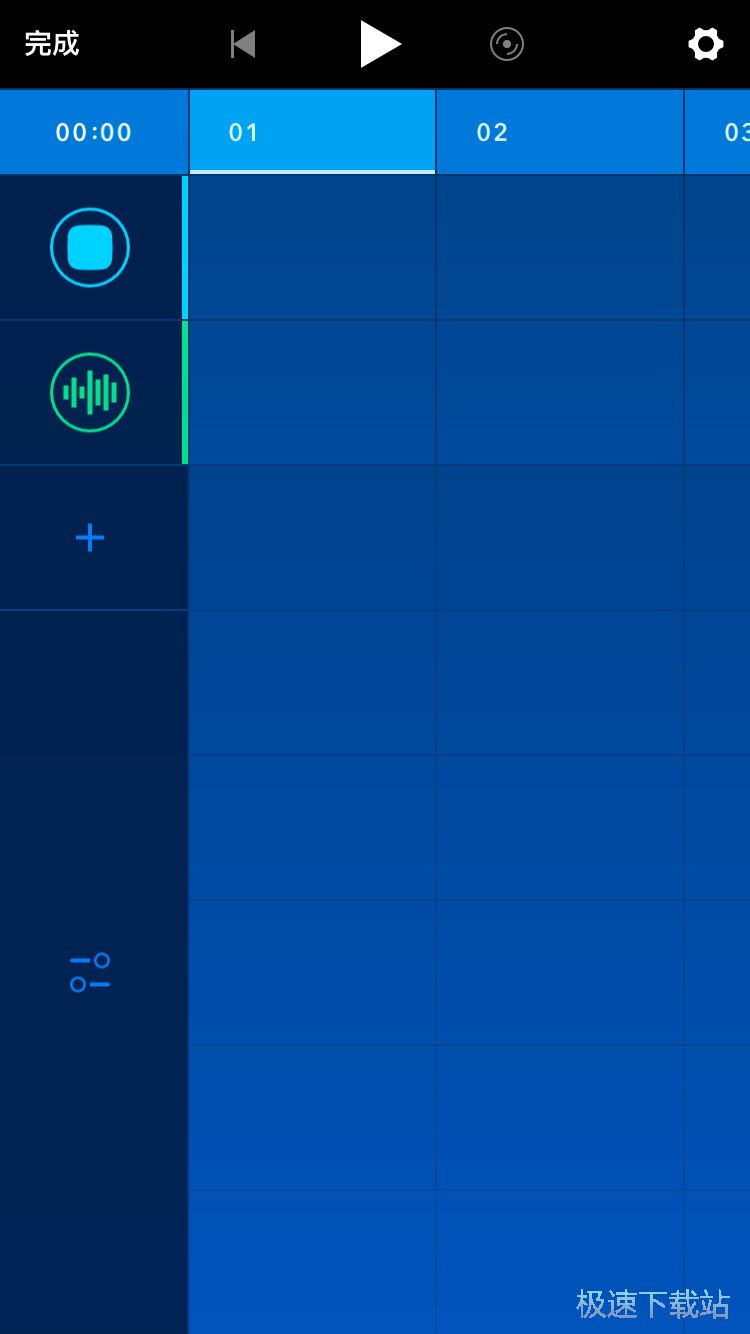Tap the circular record icon
The width and height of the screenshot is (750, 1334).
coord(507,44)
